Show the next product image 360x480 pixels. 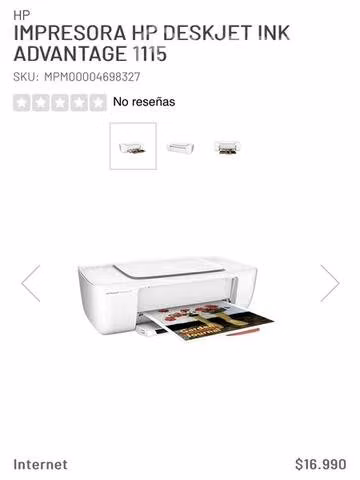pos(330,283)
